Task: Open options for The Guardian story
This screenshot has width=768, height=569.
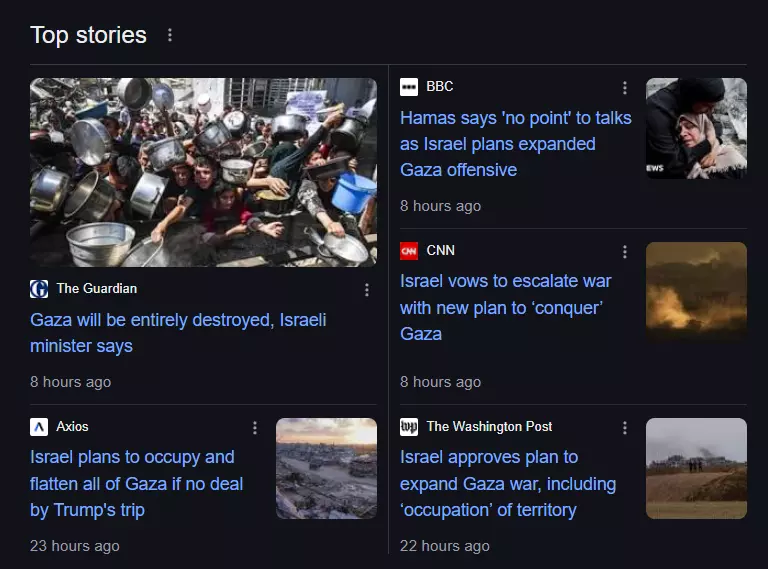Action: pos(367,290)
